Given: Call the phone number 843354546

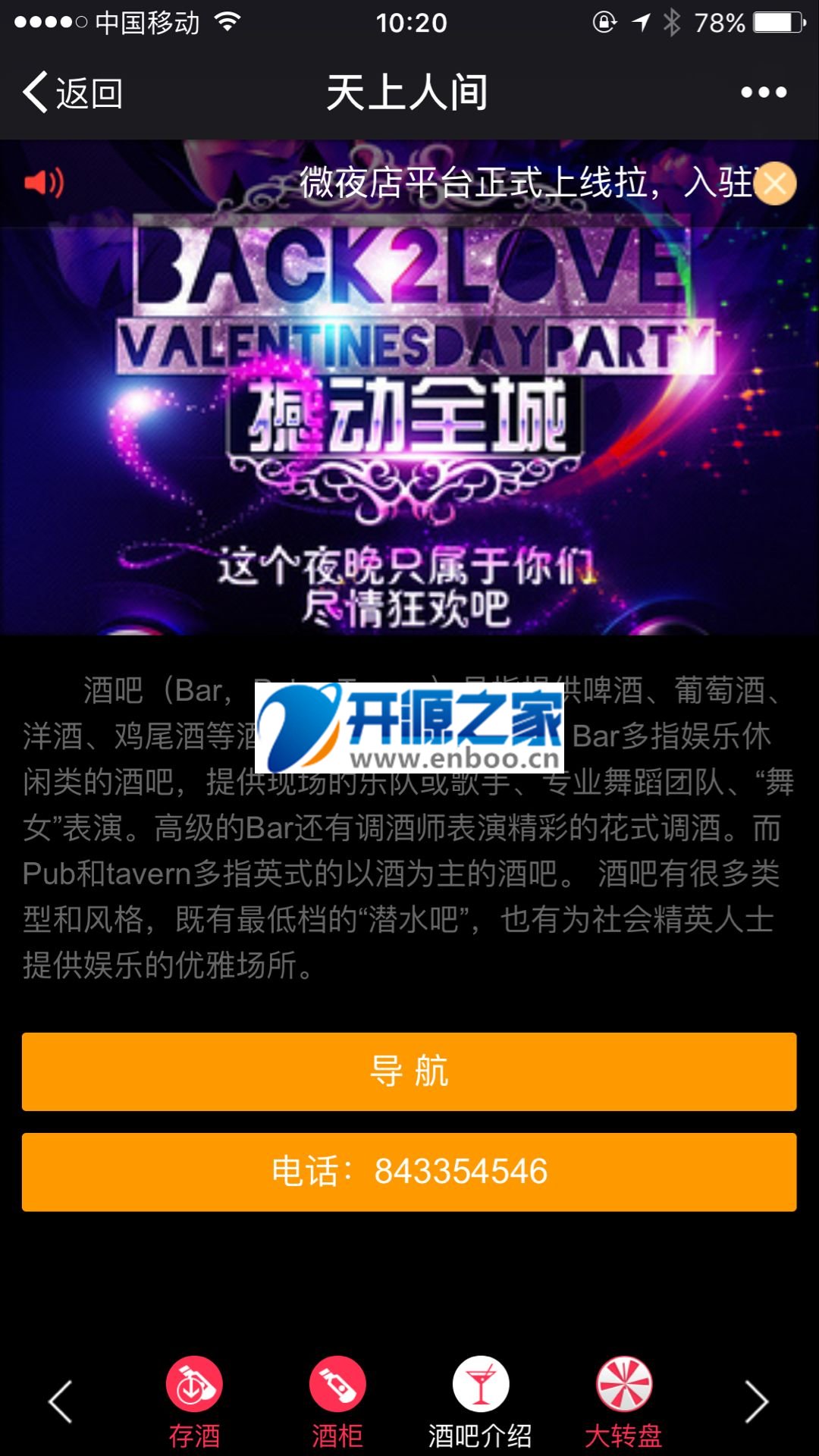Looking at the screenshot, I should click(409, 1172).
